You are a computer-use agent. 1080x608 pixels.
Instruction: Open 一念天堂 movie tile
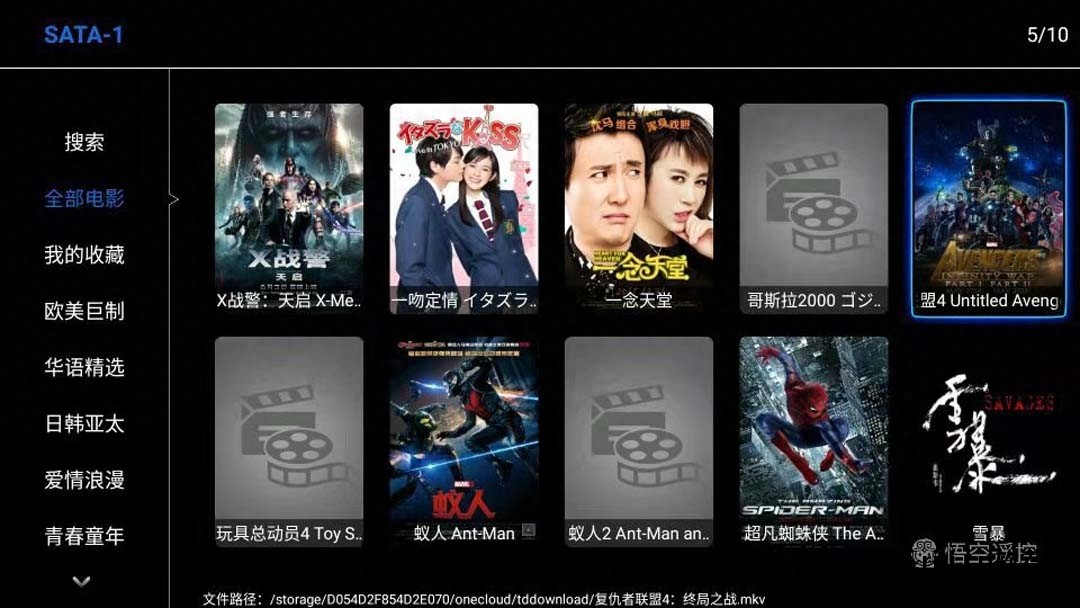(639, 208)
